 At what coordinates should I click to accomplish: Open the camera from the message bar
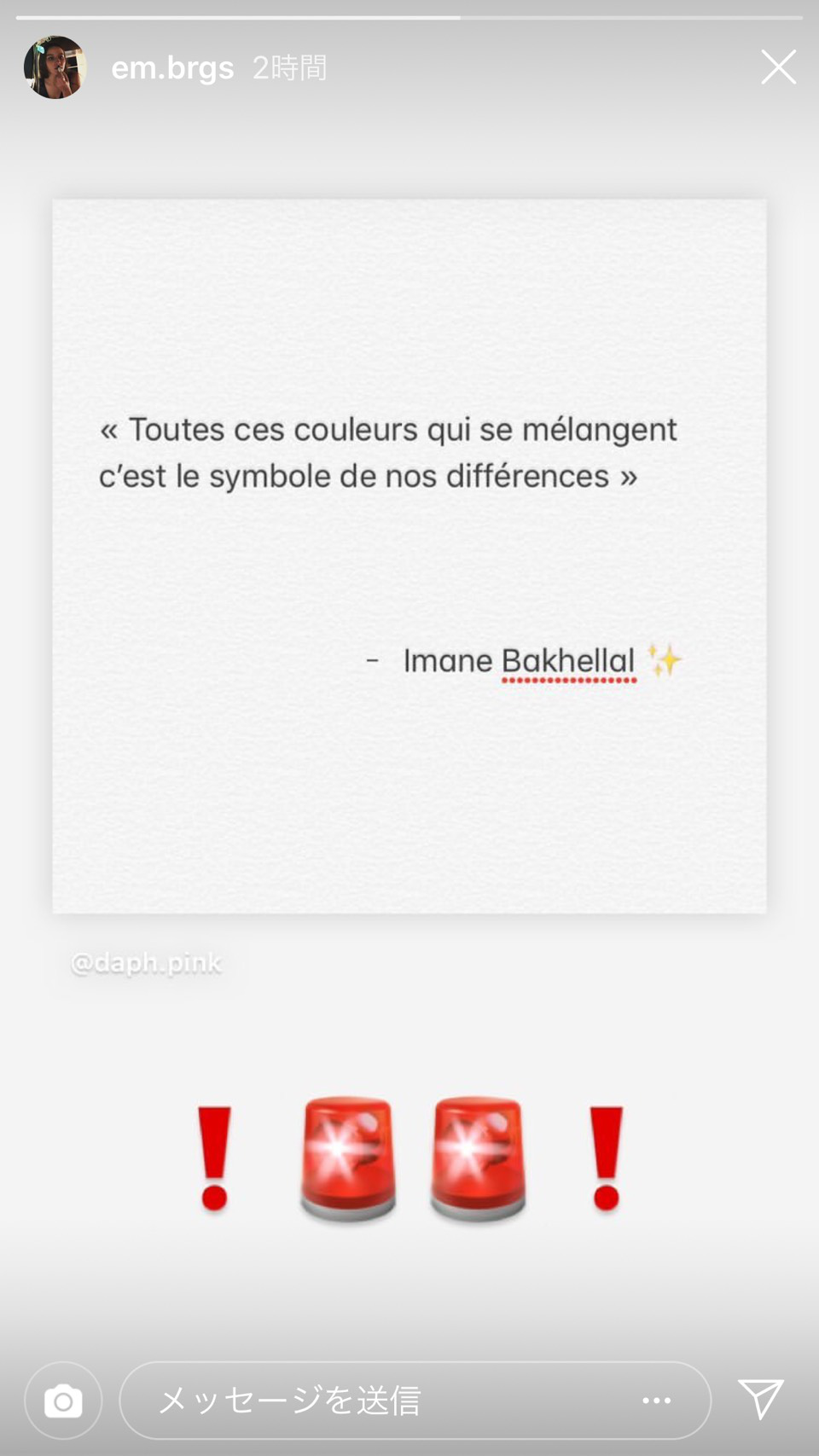[63, 1401]
